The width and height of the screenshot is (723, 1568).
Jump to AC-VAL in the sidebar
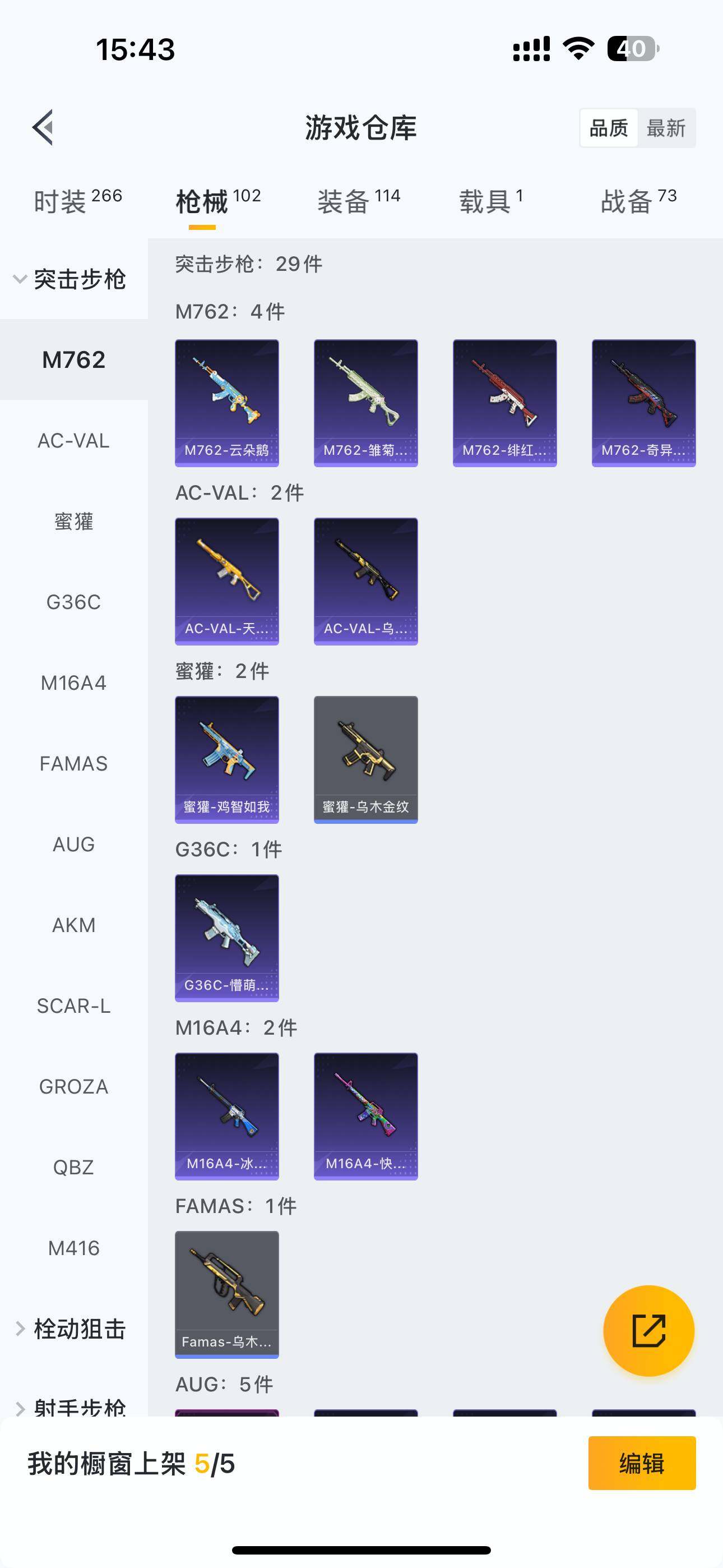tap(73, 441)
